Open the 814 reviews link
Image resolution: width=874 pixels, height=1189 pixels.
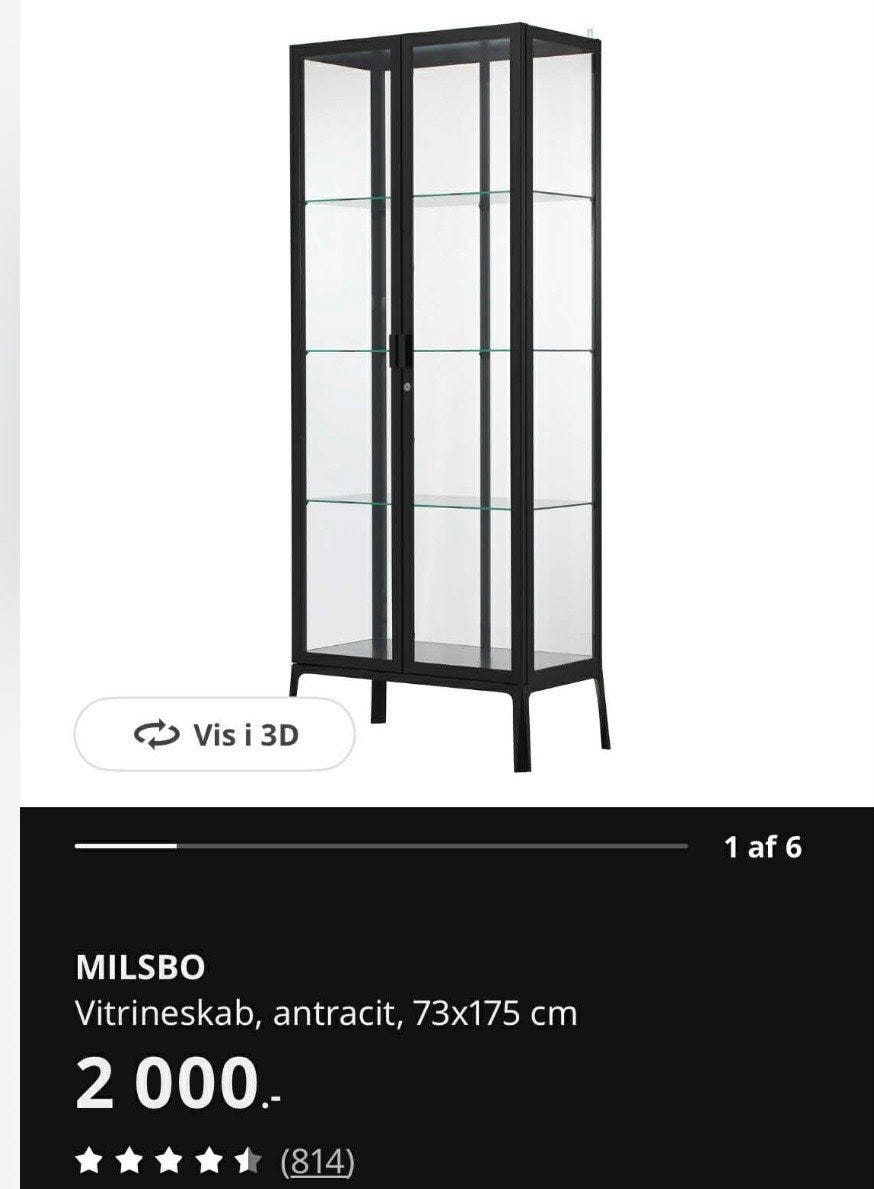coord(317,1161)
